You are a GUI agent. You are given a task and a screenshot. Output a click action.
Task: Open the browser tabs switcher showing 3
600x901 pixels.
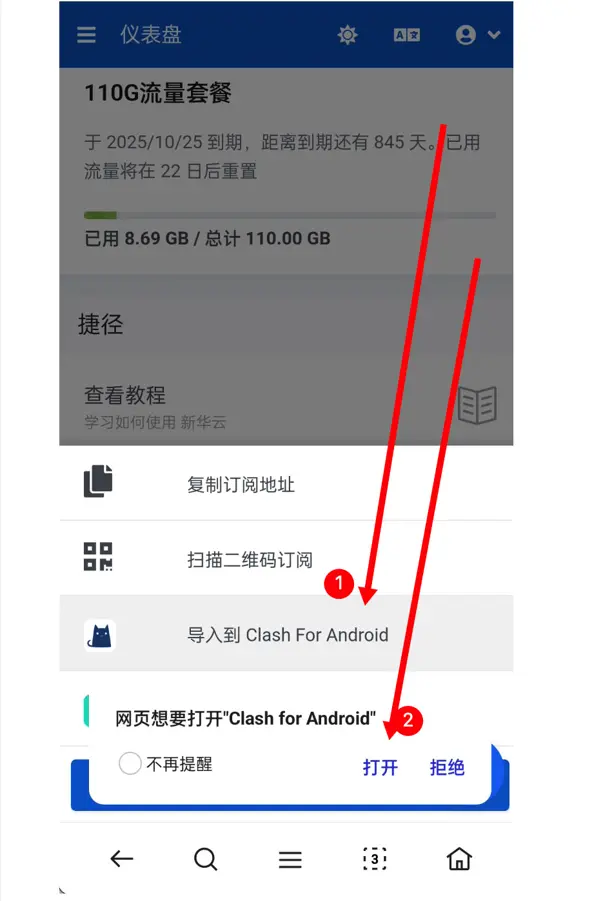click(374, 859)
